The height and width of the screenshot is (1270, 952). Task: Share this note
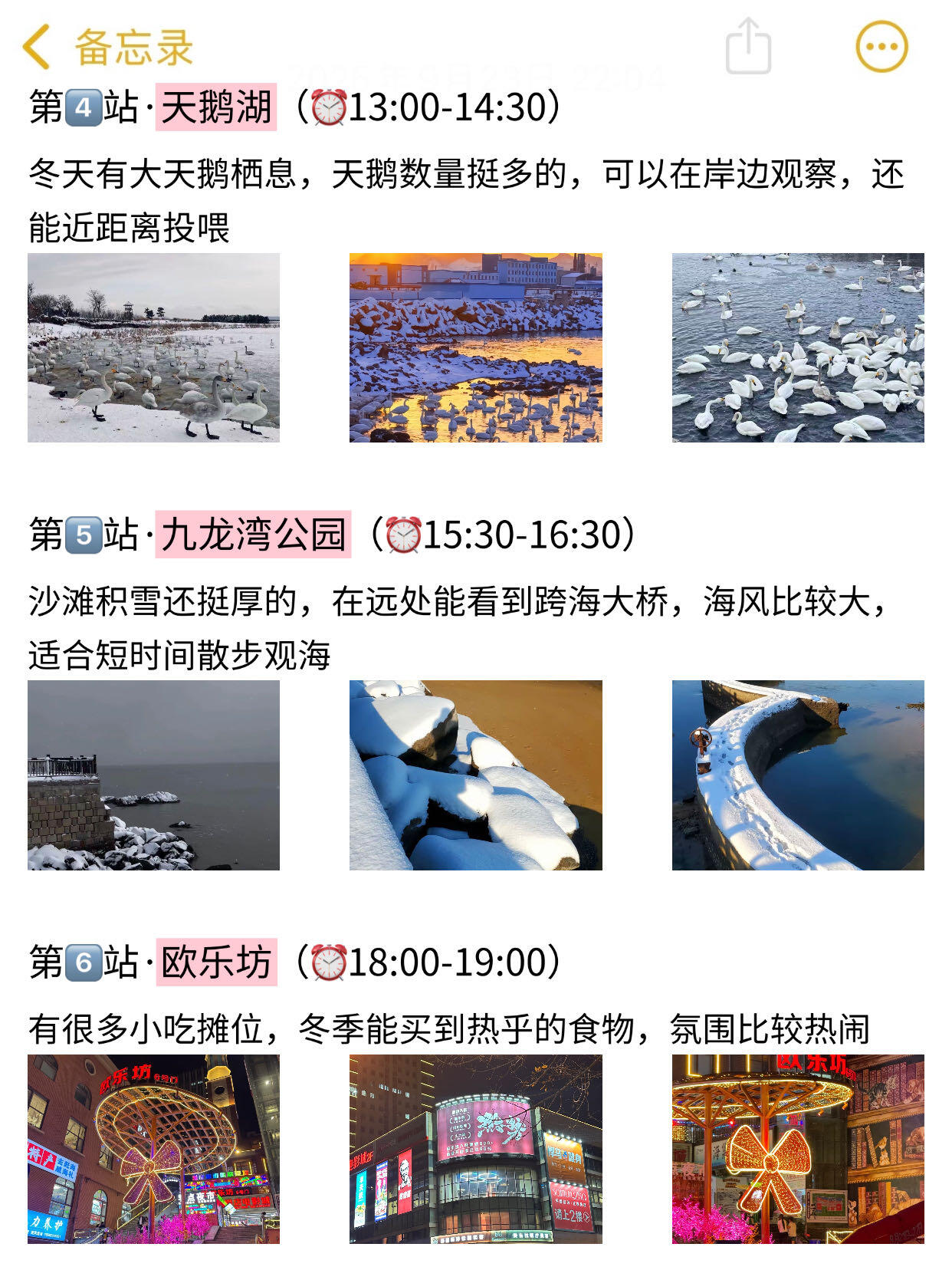[x=747, y=47]
